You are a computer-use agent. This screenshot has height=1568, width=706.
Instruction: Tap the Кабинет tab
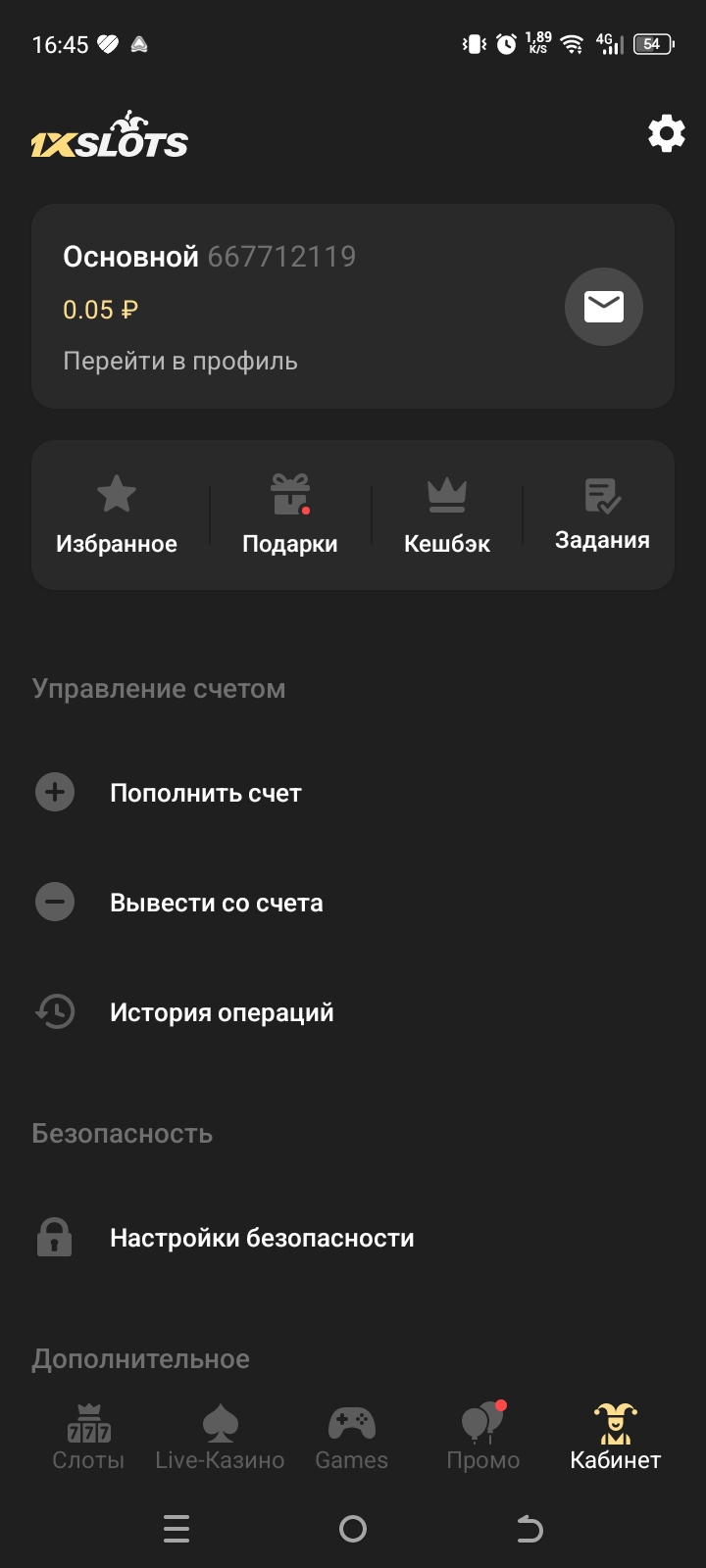click(616, 1437)
